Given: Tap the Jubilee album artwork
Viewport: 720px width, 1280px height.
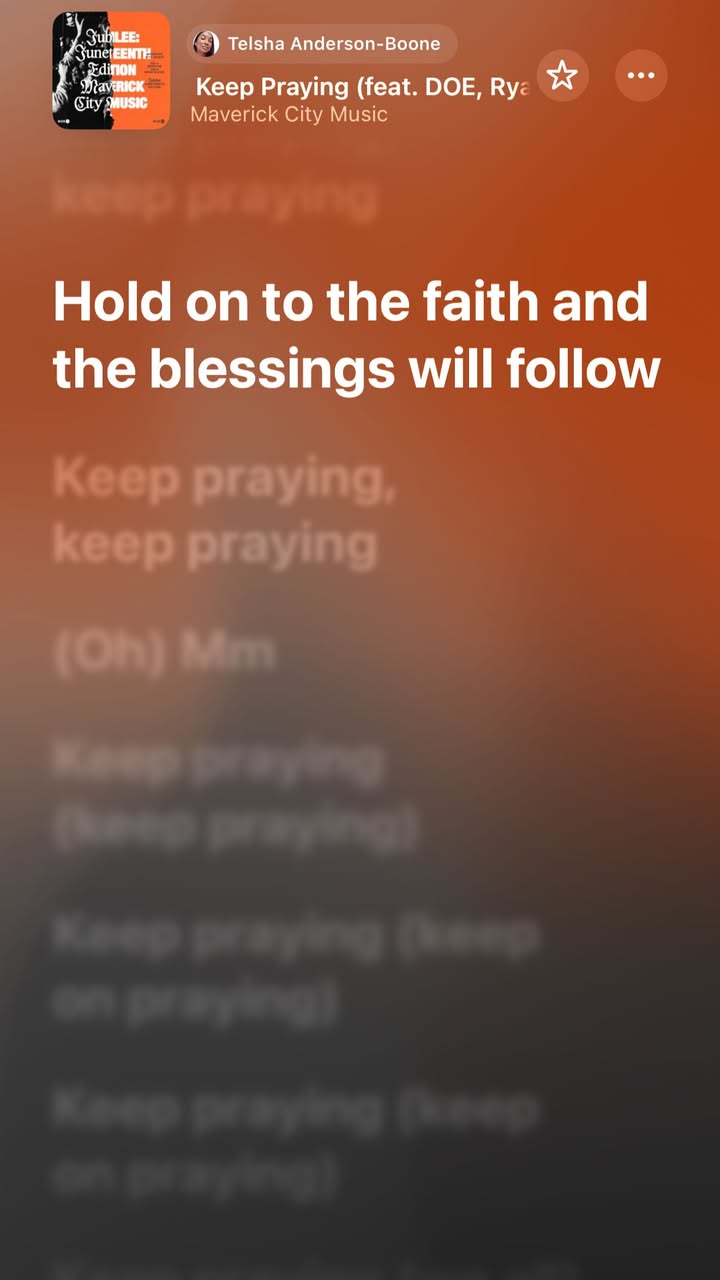Looking at the screenshot, I should (111, 70).
